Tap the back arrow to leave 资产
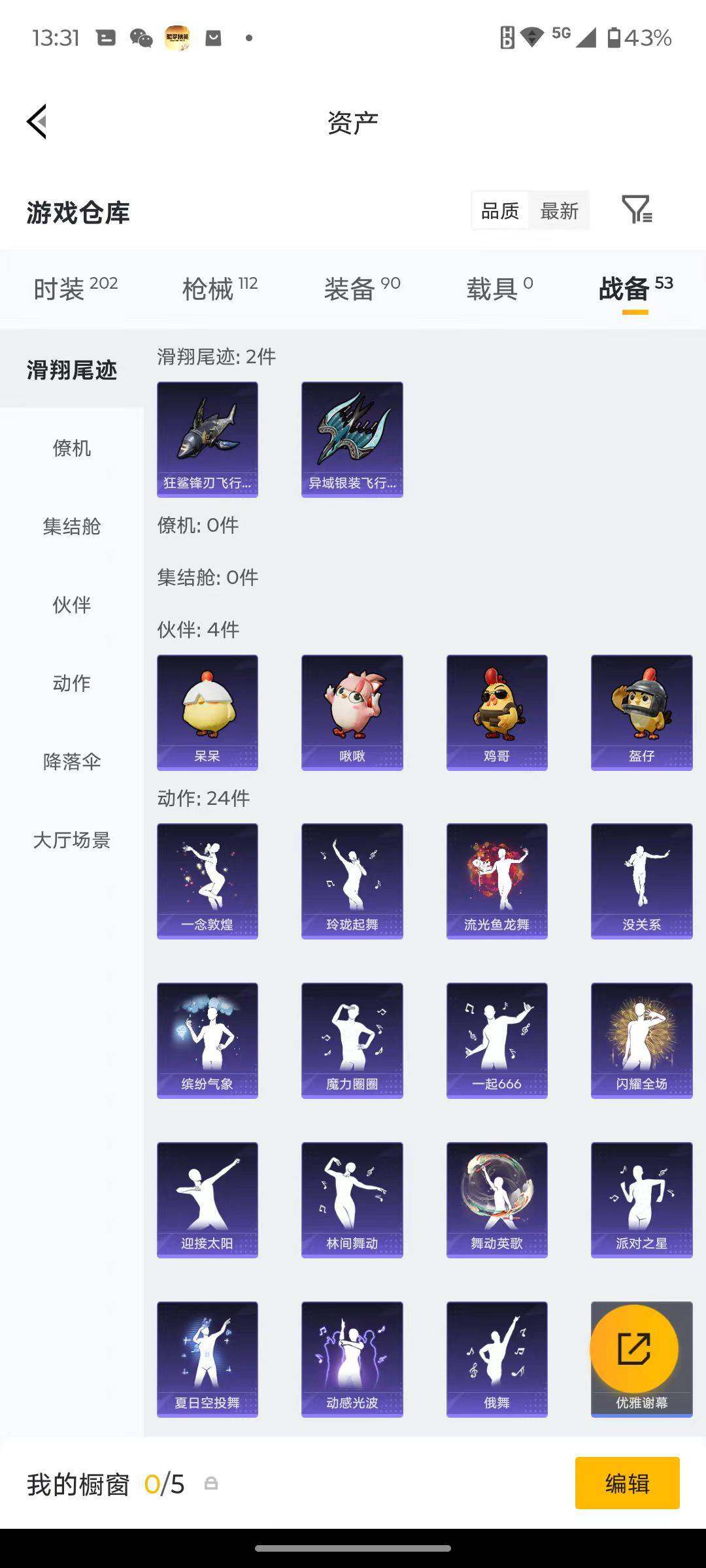The image size is (706, 1568). (37, 122)
